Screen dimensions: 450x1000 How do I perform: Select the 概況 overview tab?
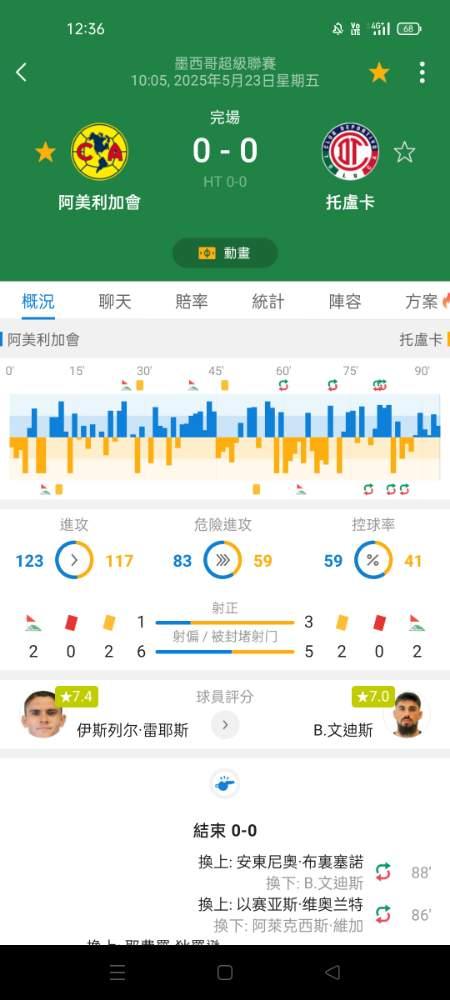(x=38, y=302)
